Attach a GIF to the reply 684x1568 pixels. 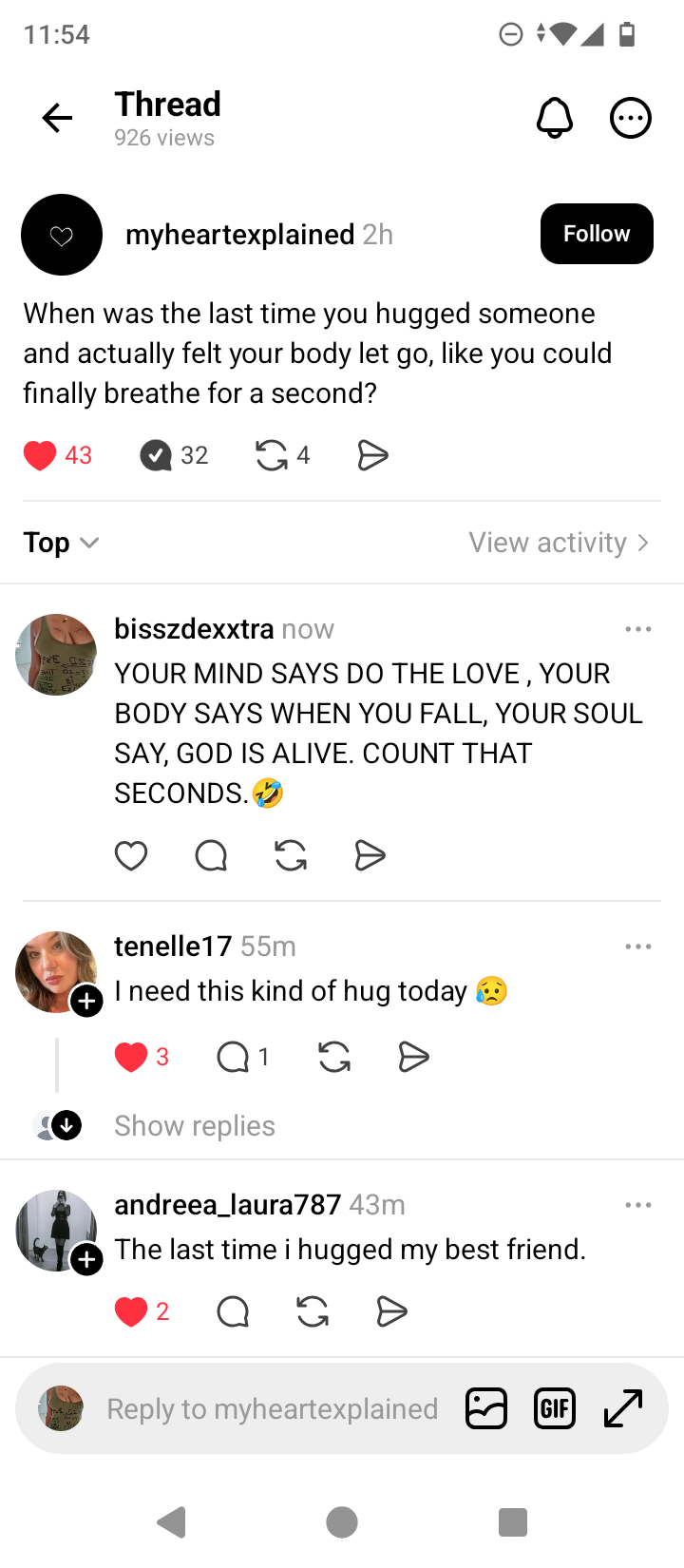555,1408
